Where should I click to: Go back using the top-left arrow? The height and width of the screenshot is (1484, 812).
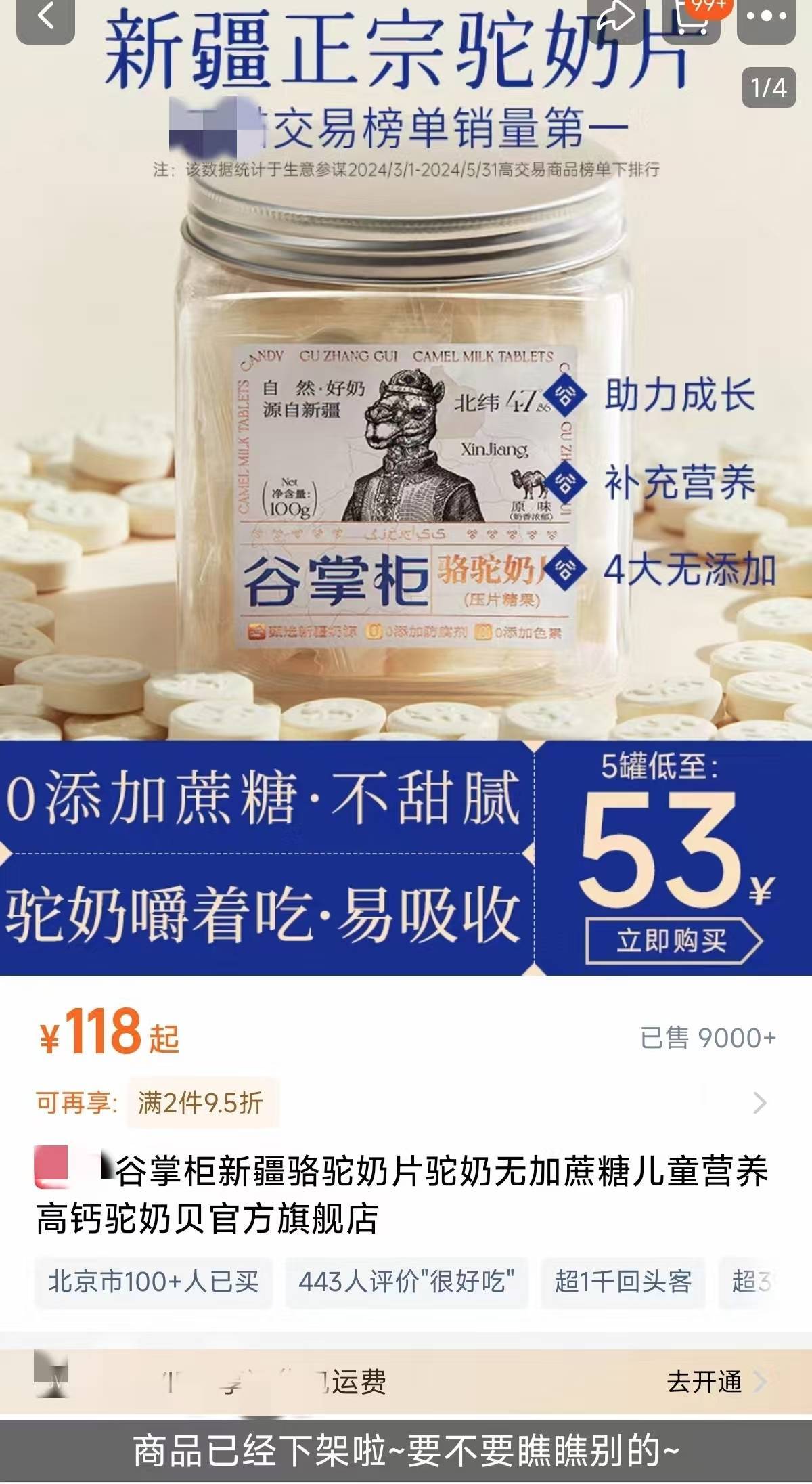point(45,17)
